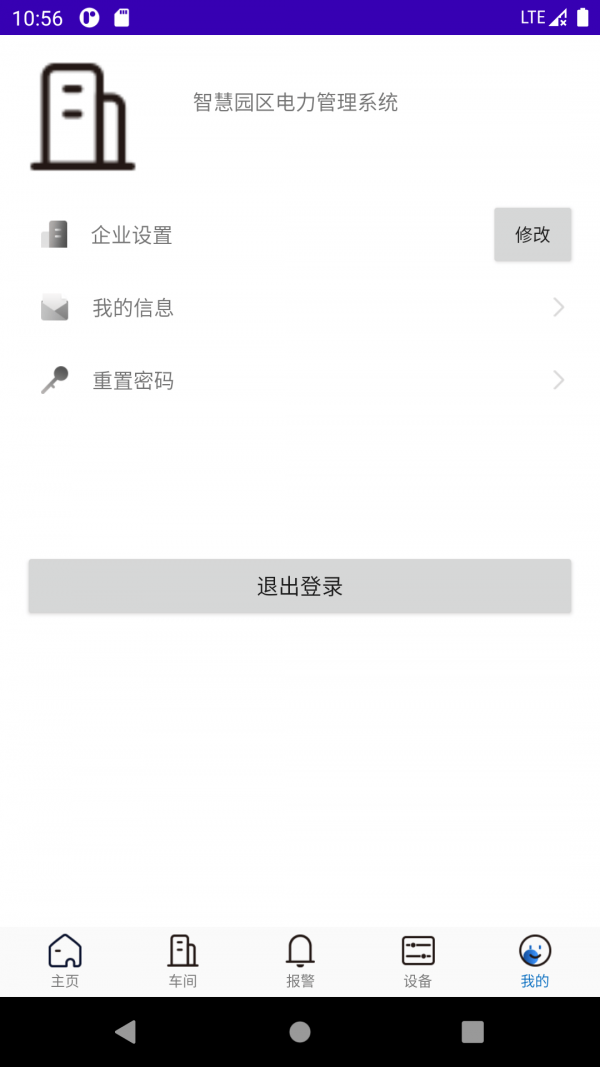The width and height of the screenshot is (600, 1067).
Task: Switch to the 主页 tab
Action: tap(65, 962)
